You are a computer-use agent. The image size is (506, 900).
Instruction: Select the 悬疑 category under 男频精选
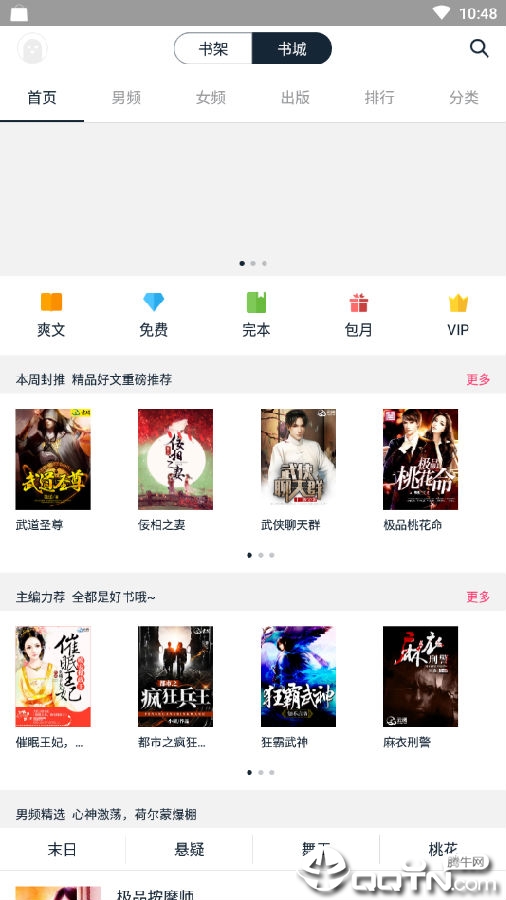pos(189,849)
